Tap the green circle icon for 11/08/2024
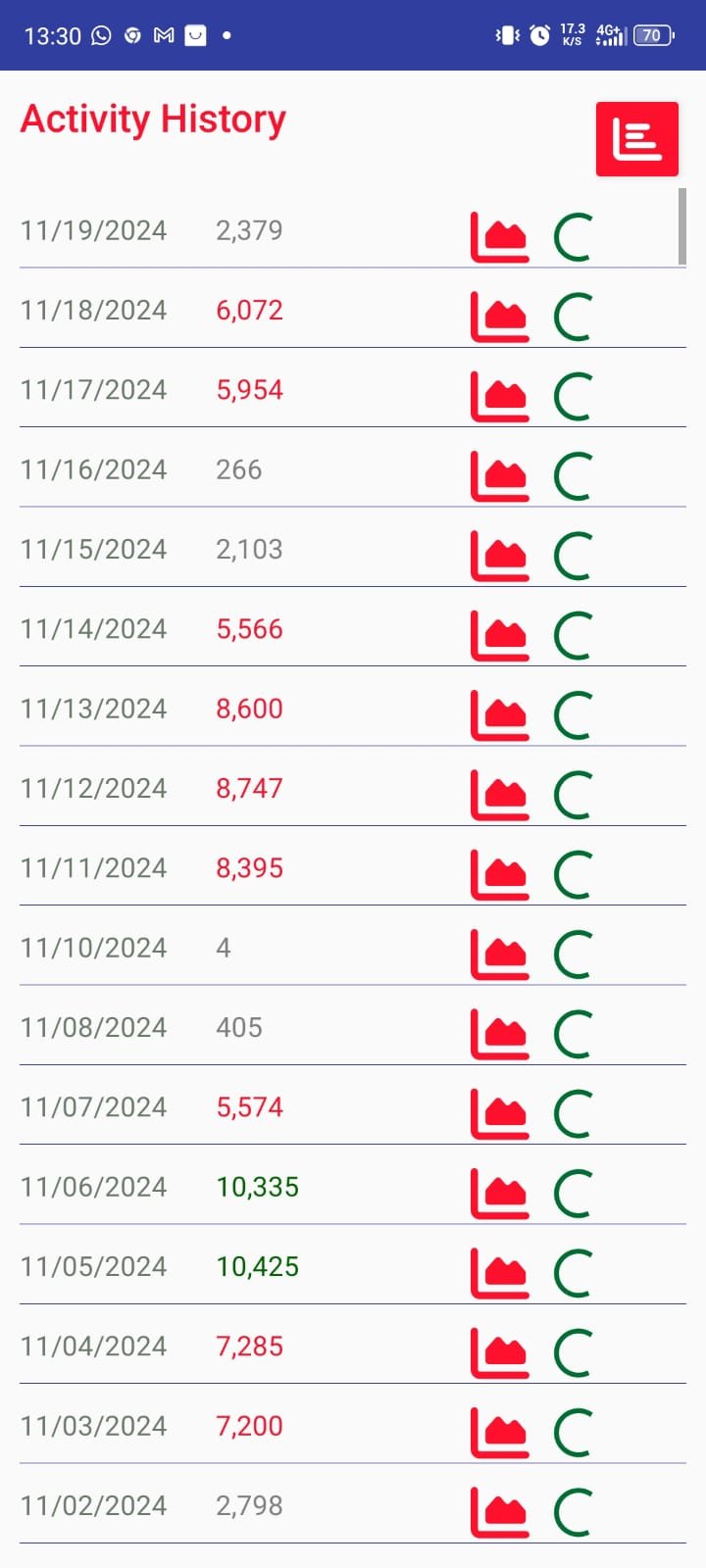This screenshot has width=706, height=1568. [x=574, y=1034]
